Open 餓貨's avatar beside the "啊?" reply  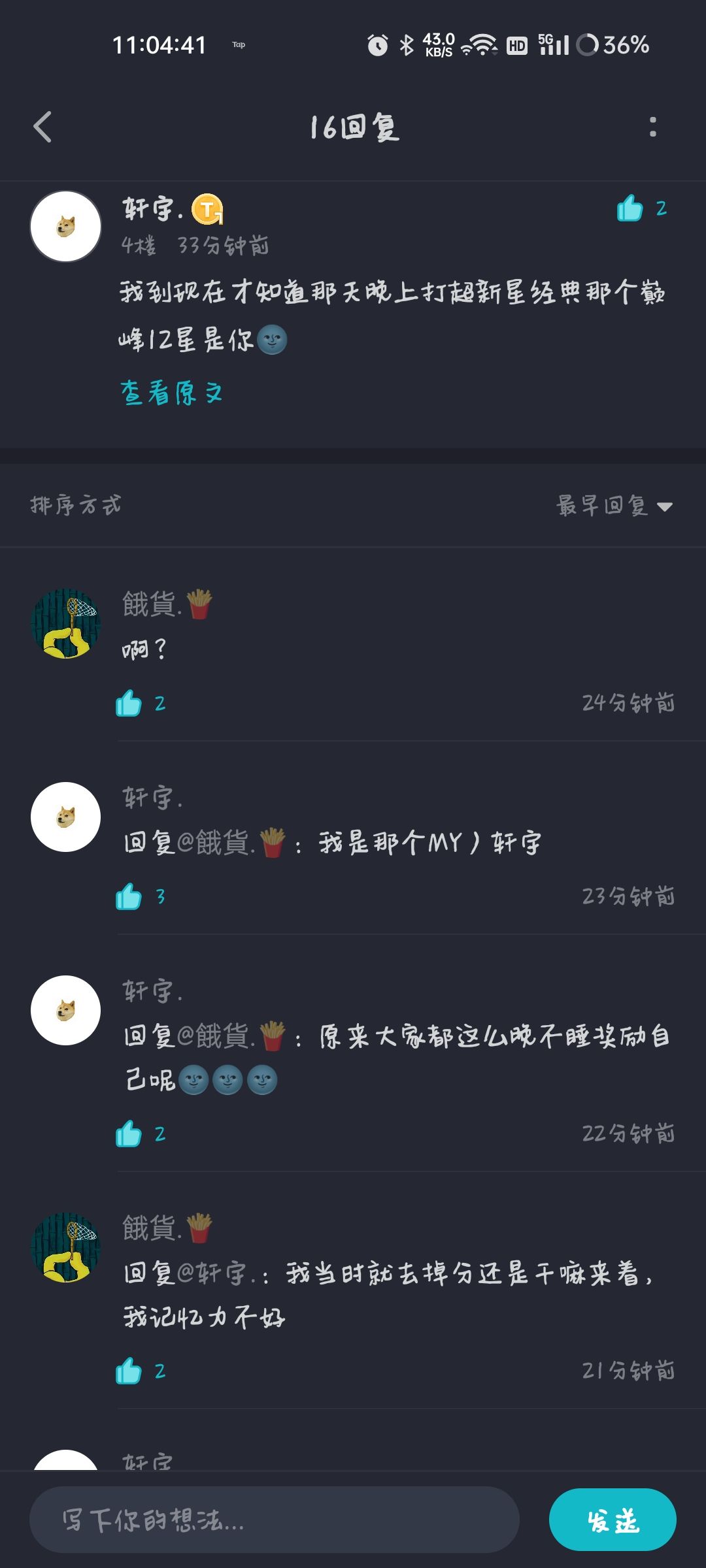coord(65,623)
